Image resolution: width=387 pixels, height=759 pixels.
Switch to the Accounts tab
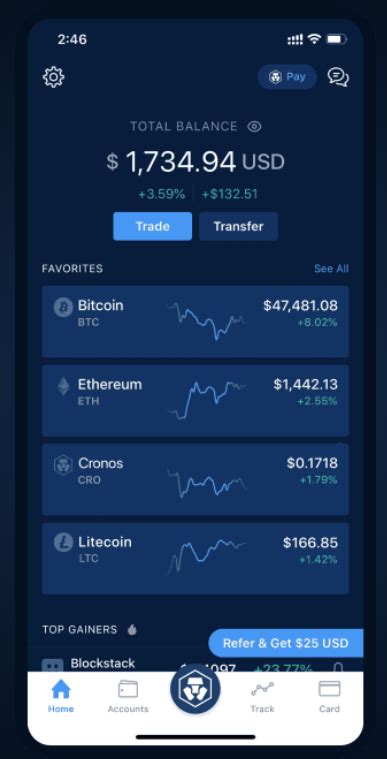pyautogui.click(x=128, y=696)
